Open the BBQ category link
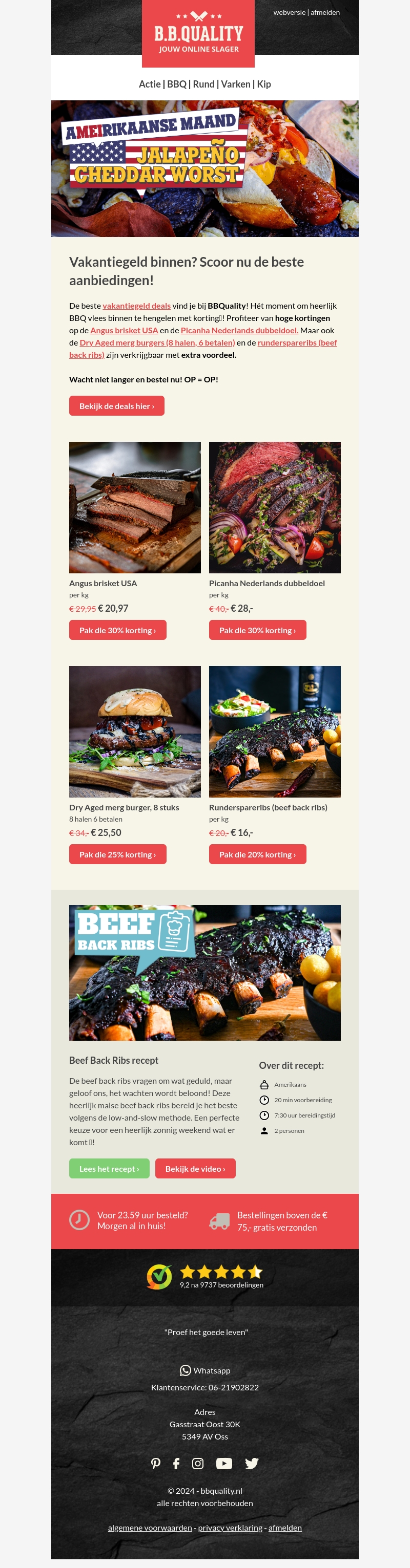 [177, 84]
